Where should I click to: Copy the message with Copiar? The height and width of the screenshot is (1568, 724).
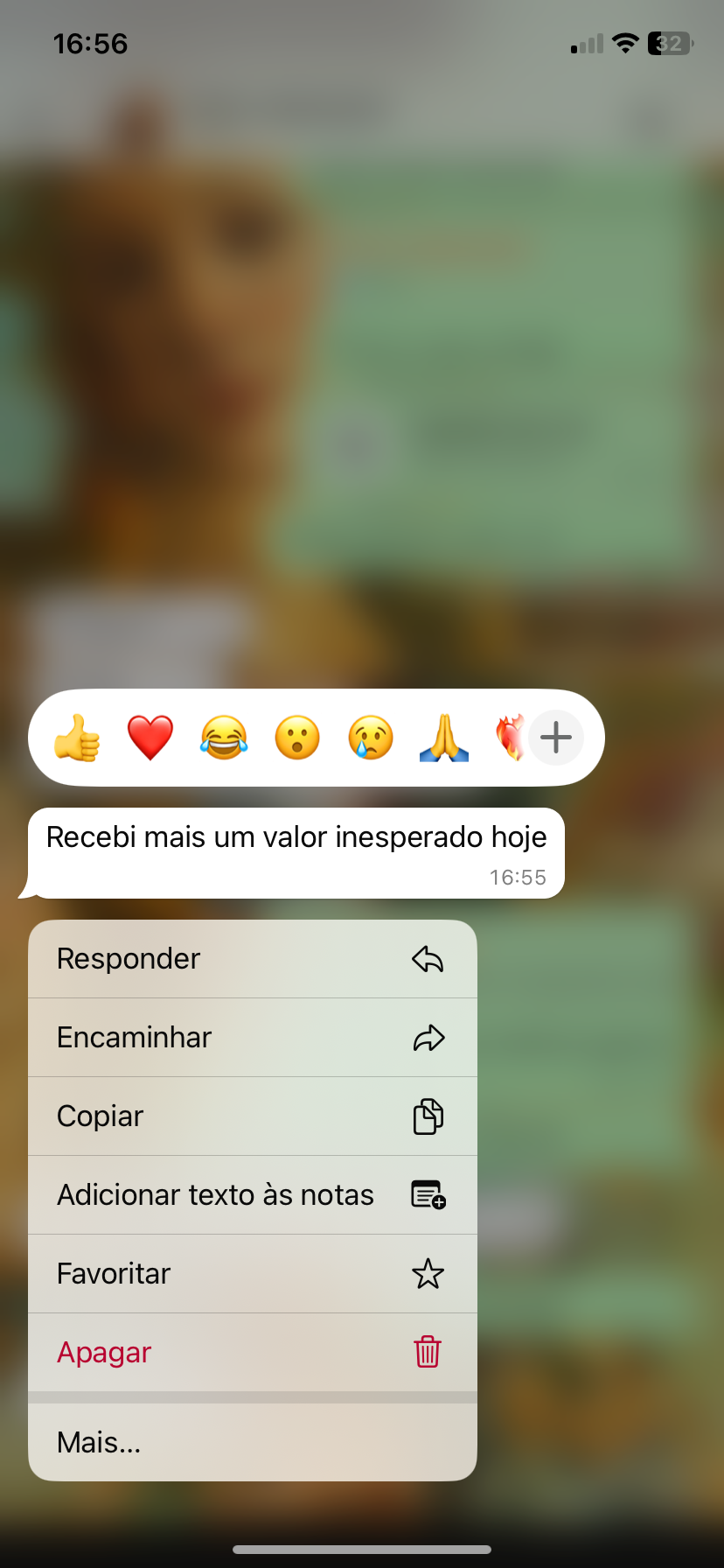point(252,1116)
